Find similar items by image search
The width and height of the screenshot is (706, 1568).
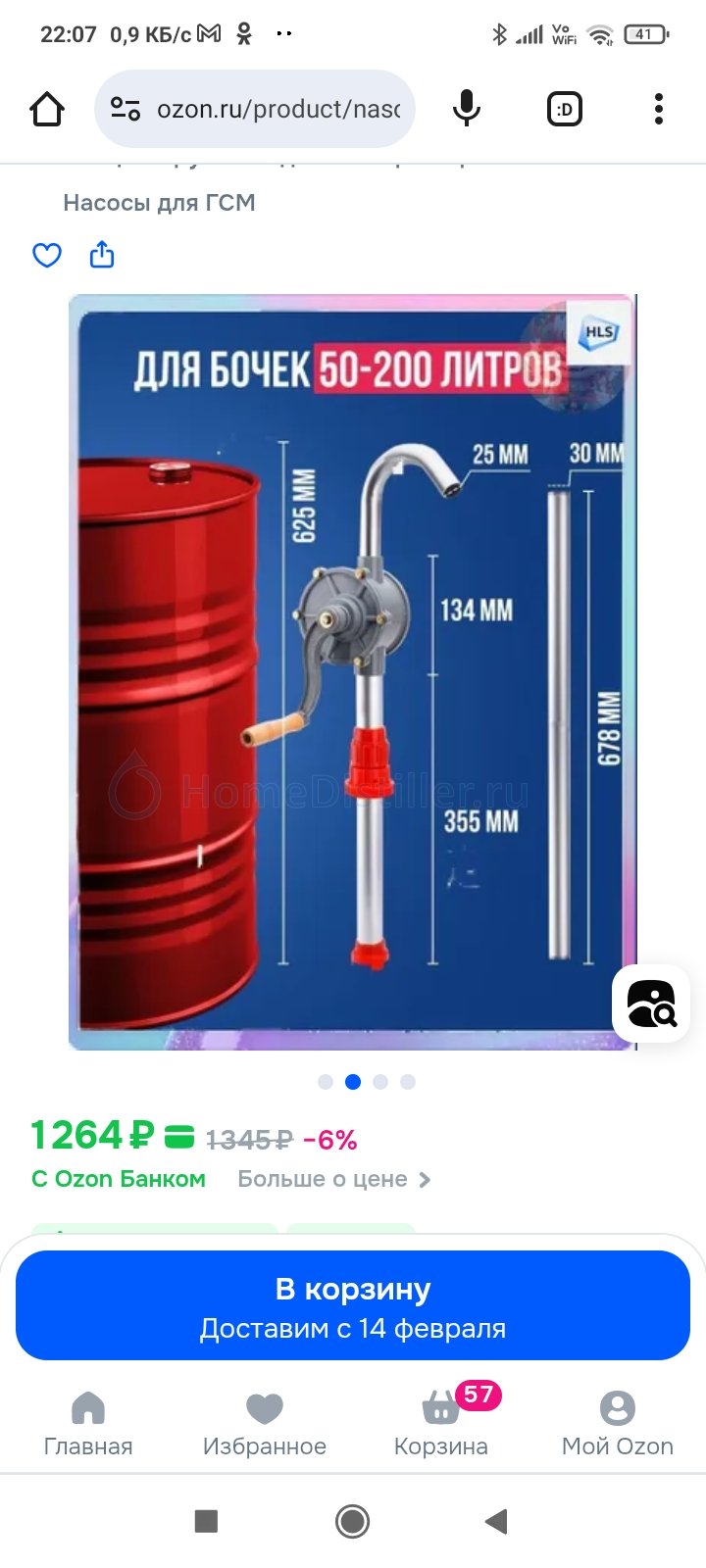coord(651,1004)
